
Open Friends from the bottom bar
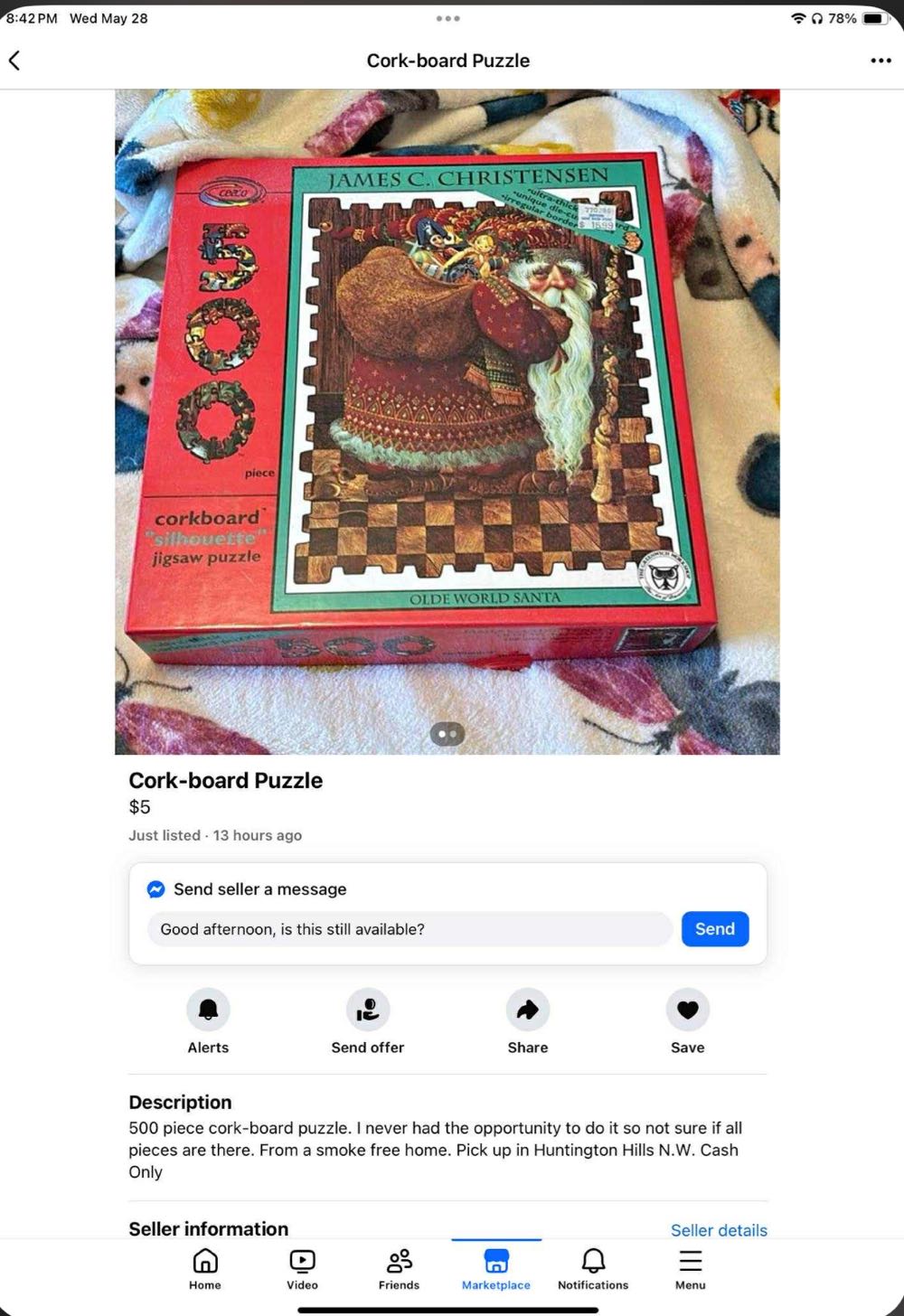click(399, 1269)
